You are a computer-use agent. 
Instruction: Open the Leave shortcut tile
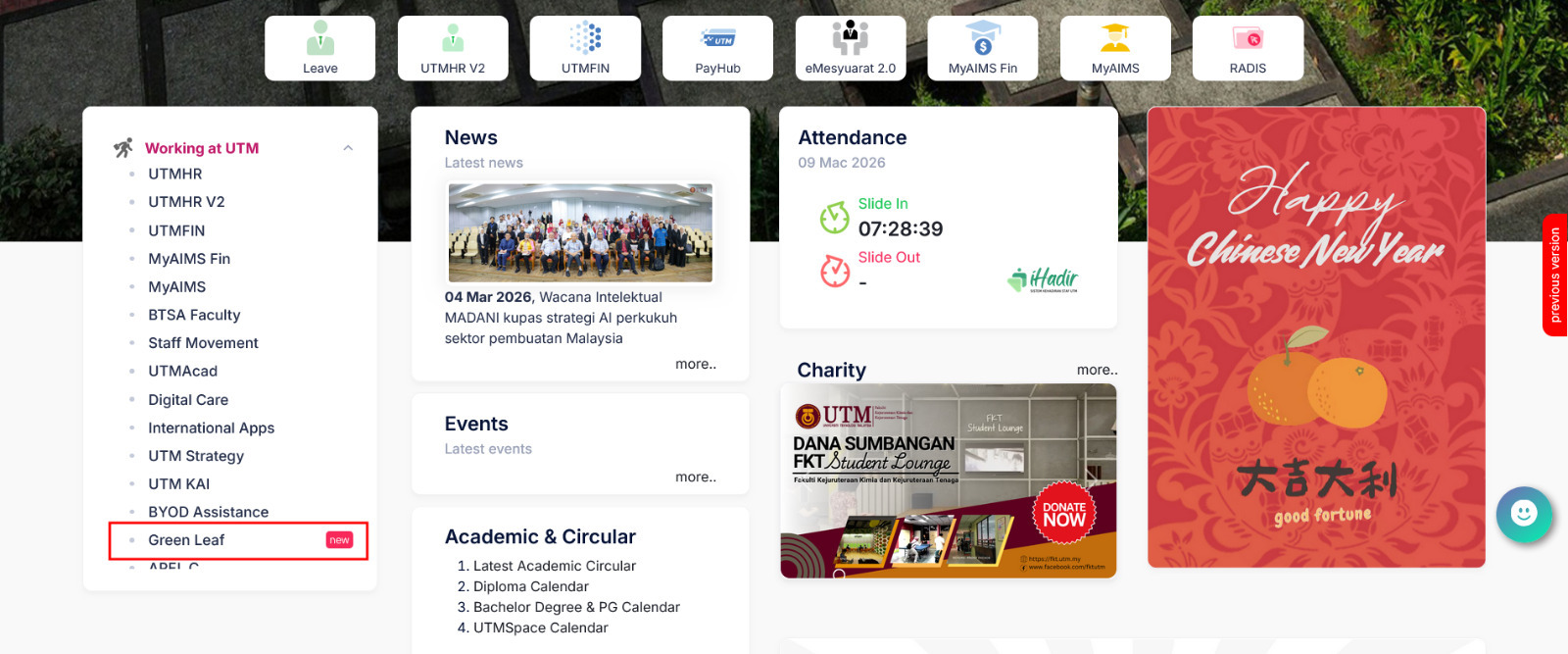click(x=319, y=48)
